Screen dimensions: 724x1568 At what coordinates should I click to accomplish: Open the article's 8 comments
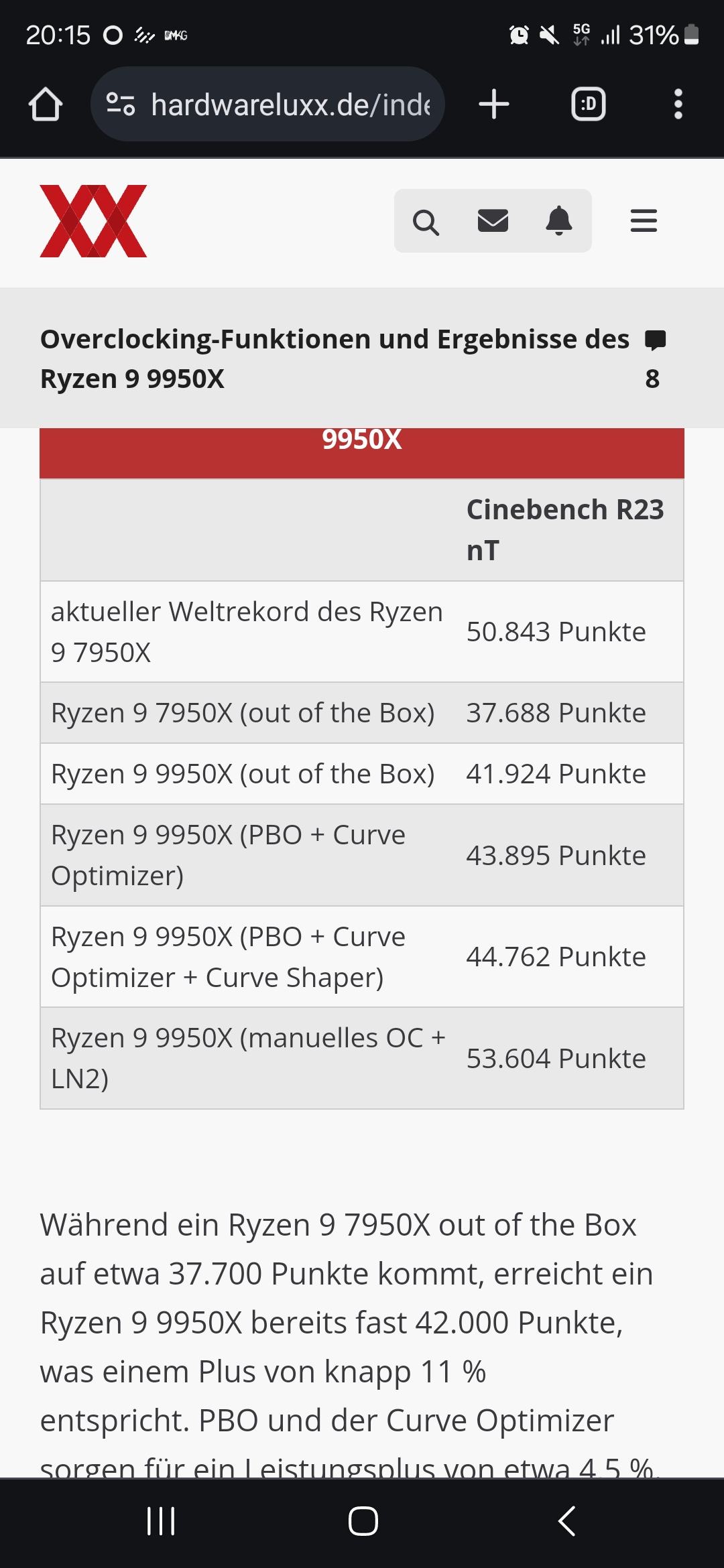click(654, 358)
